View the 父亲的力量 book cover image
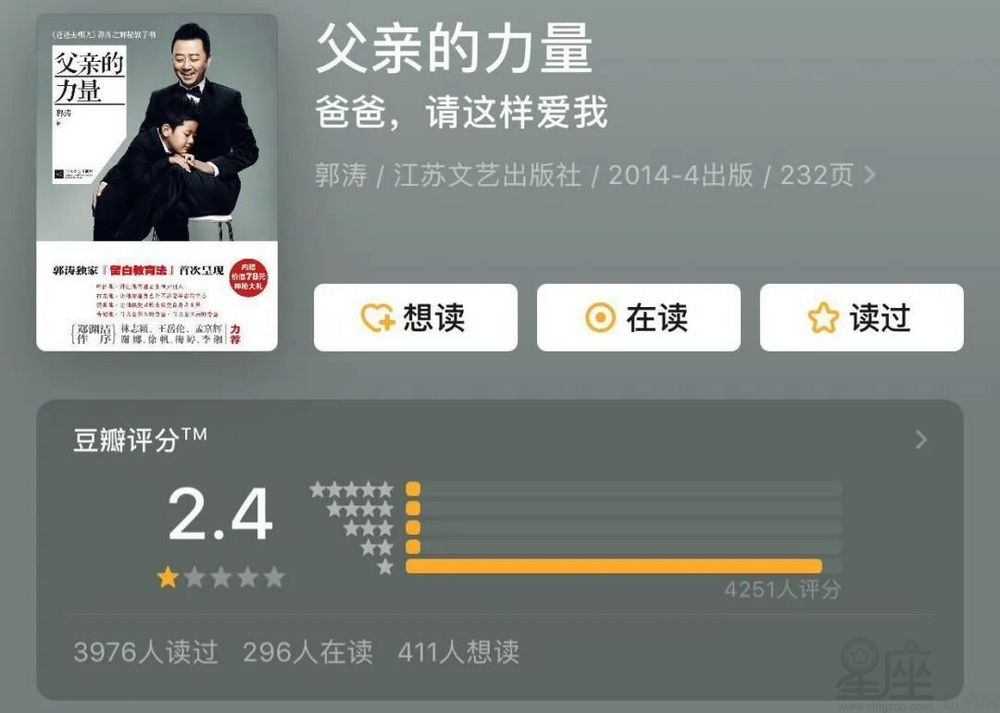The width and height of the screenshot is (1000, 713). click(x=157, y=182)
